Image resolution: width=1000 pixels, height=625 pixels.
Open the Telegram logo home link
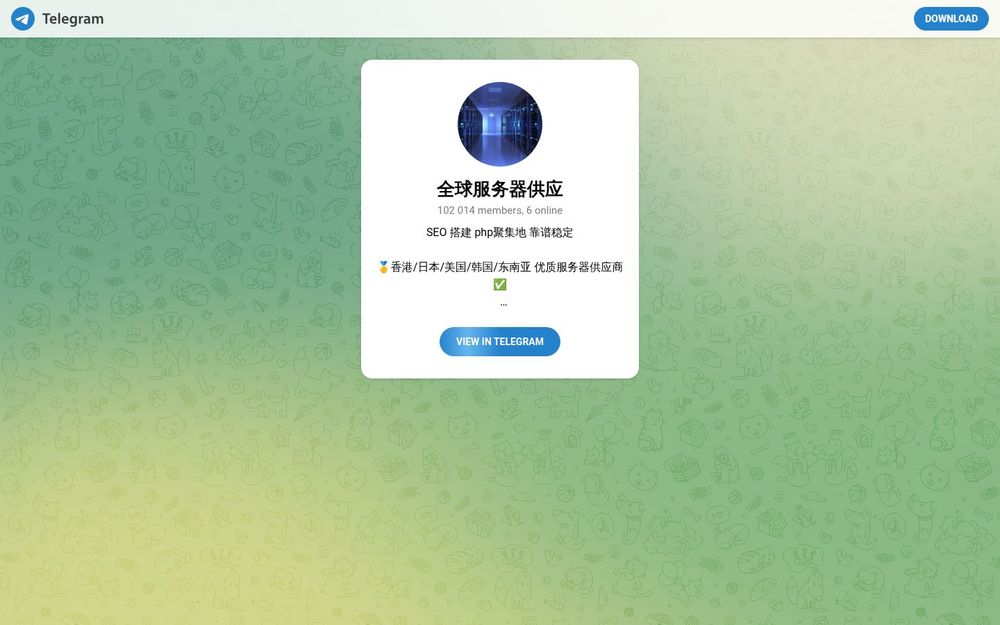[x=57, y=18]
